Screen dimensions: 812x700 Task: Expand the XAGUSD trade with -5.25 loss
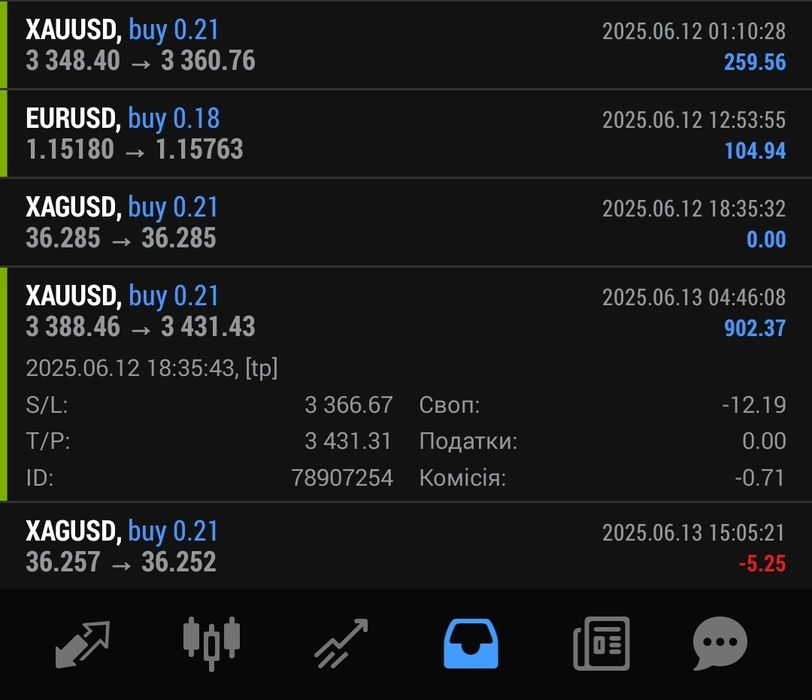coord(406,546)
